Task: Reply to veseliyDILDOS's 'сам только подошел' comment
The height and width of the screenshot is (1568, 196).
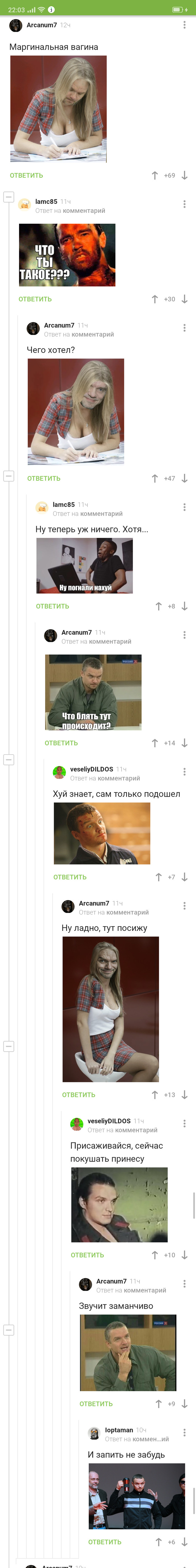Action: [x=70, y=877]
